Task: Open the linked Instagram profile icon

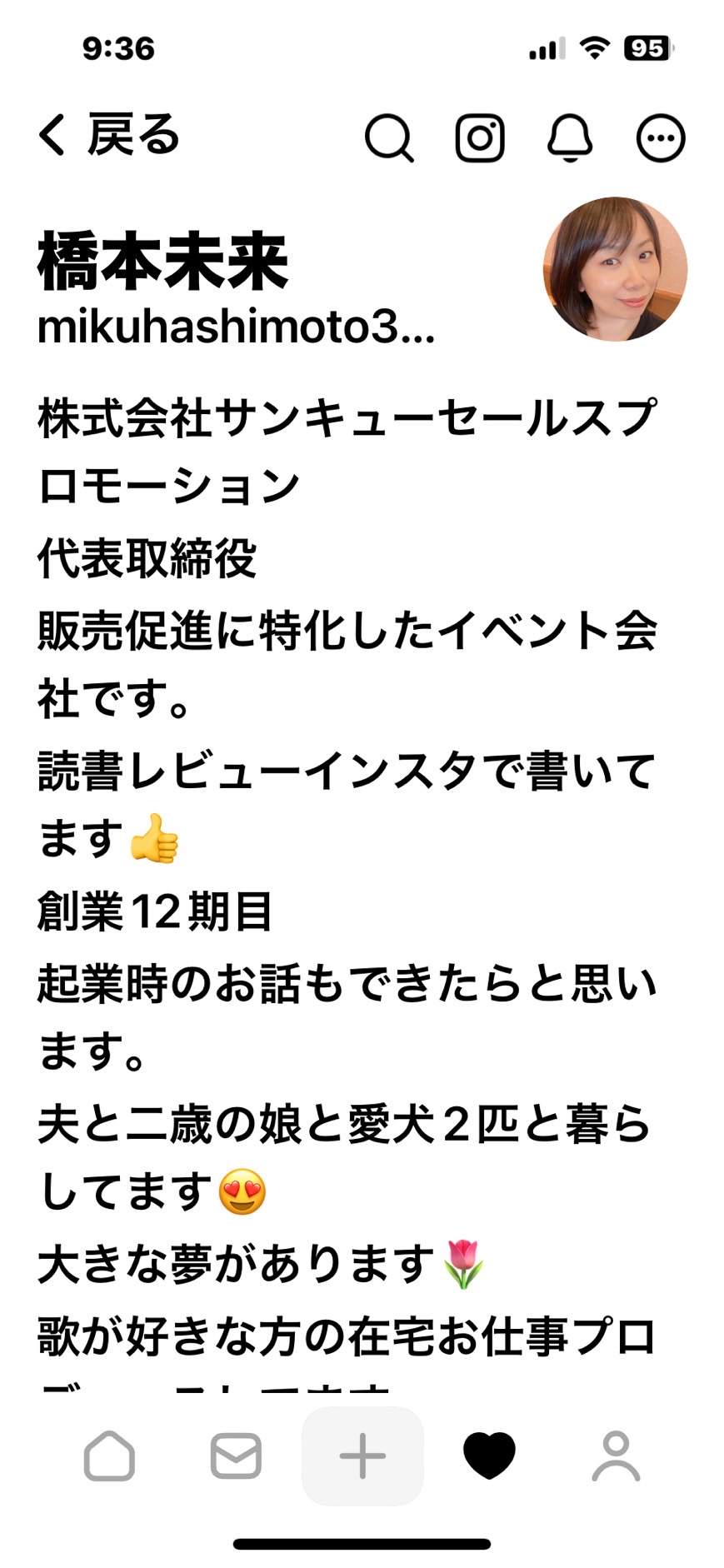Action: point(480,137)
